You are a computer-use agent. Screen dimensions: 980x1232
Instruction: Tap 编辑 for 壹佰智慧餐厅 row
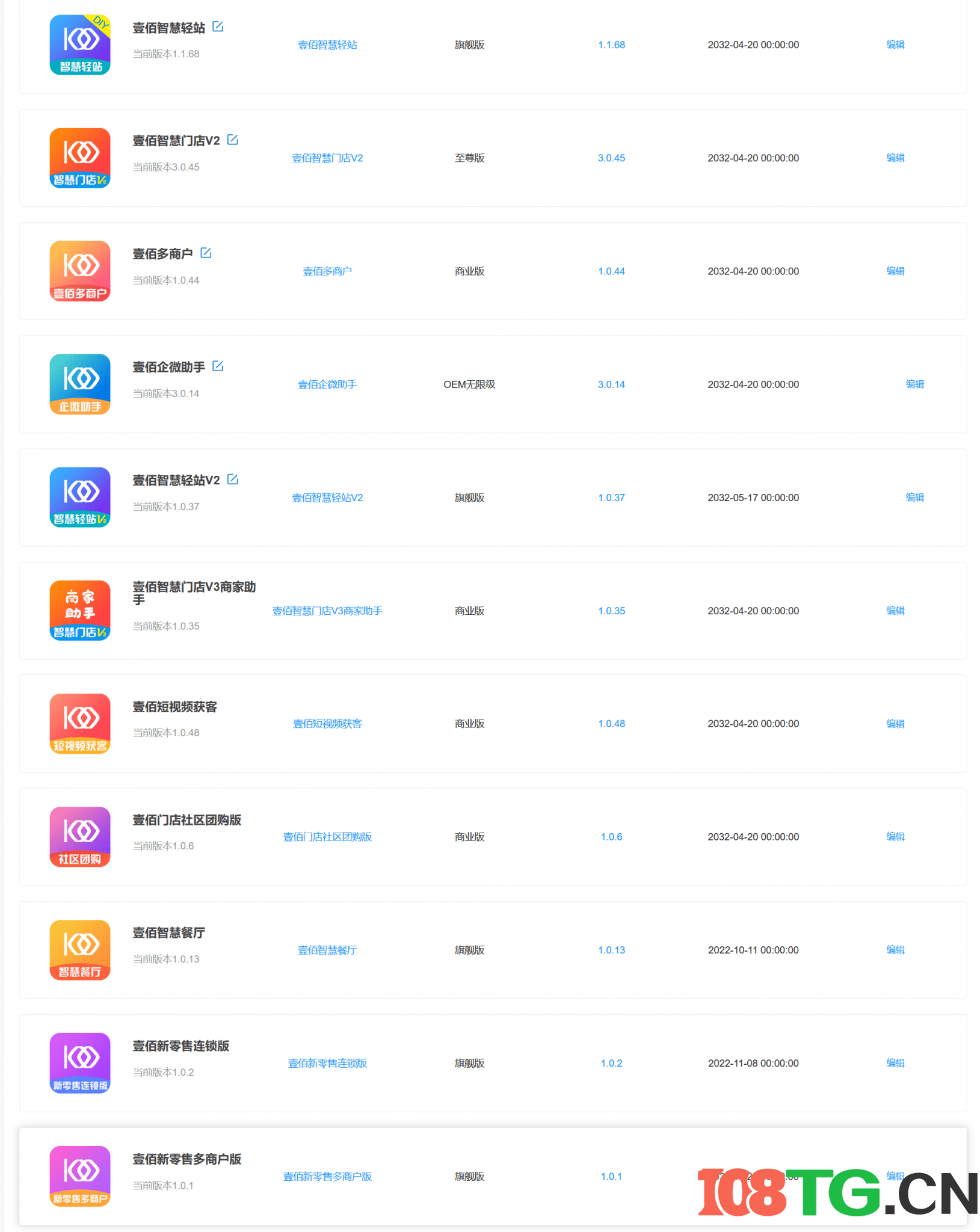[895, 950]
